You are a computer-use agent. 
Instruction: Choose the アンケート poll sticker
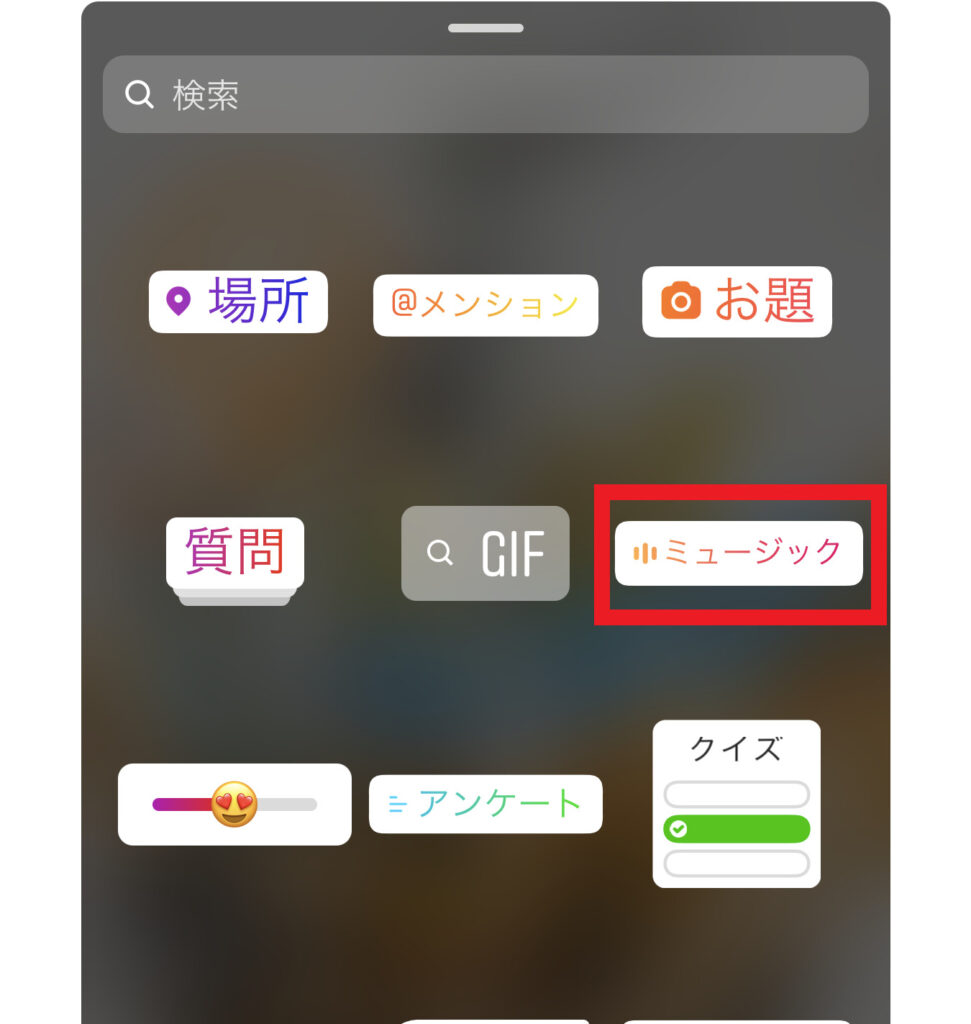point(485,804)
